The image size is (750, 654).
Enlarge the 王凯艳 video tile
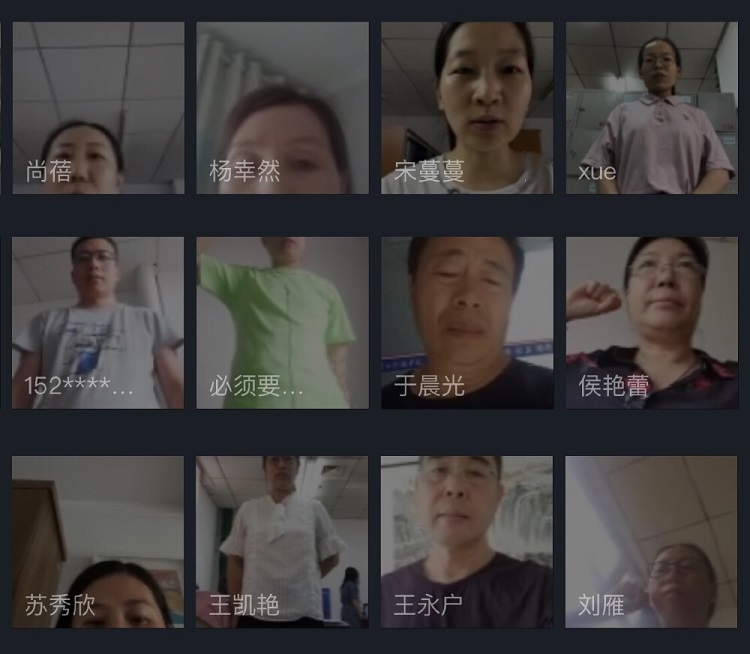click(283, 542)
